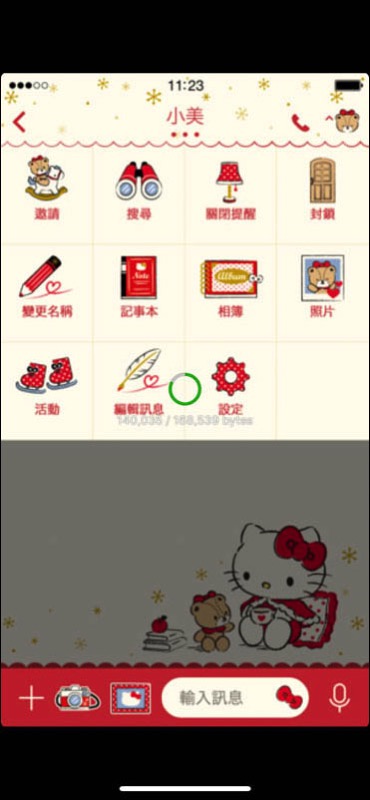This screenshot has height=800, width=370.
Task: Open chat 設定
Action: (x=230, y=387)
